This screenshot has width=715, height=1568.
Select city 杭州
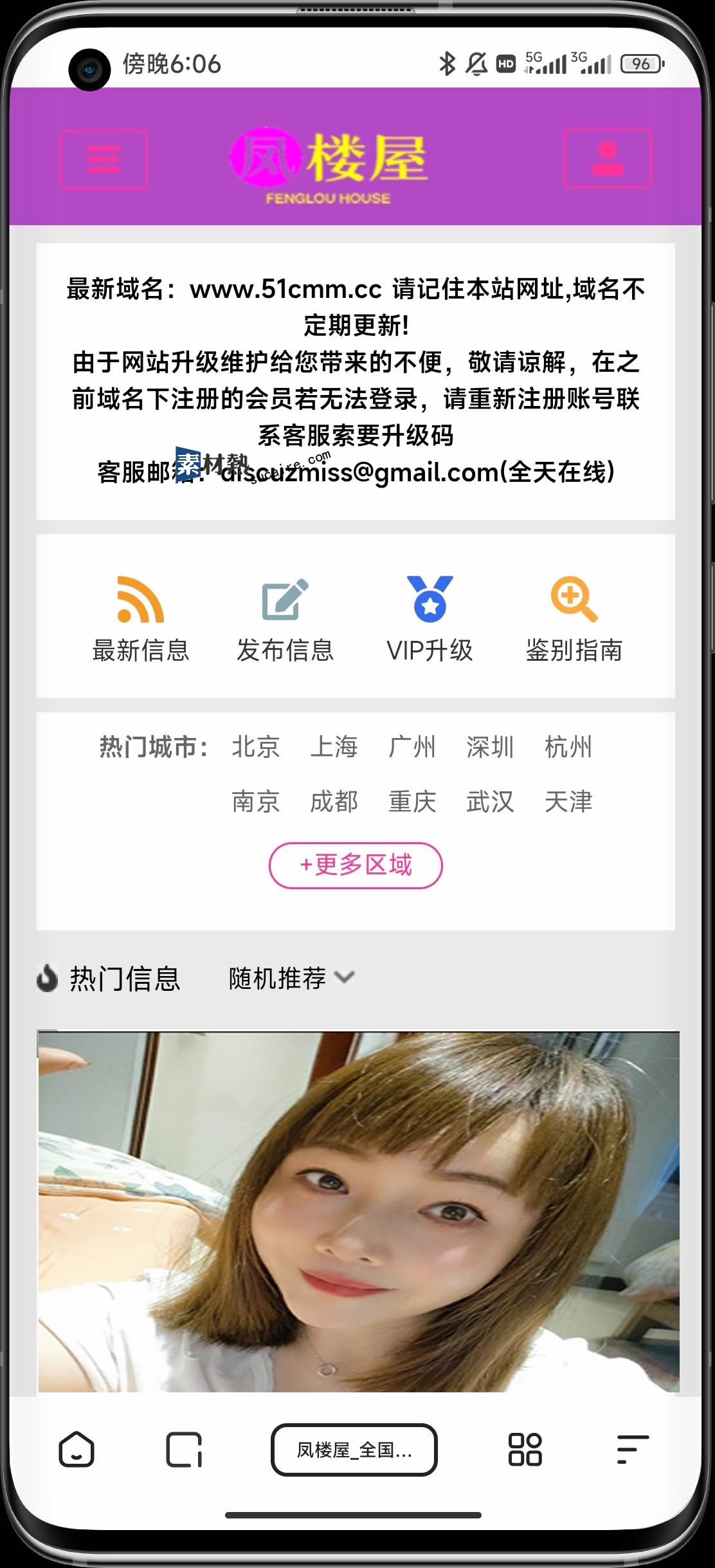[x=568, y=747]
